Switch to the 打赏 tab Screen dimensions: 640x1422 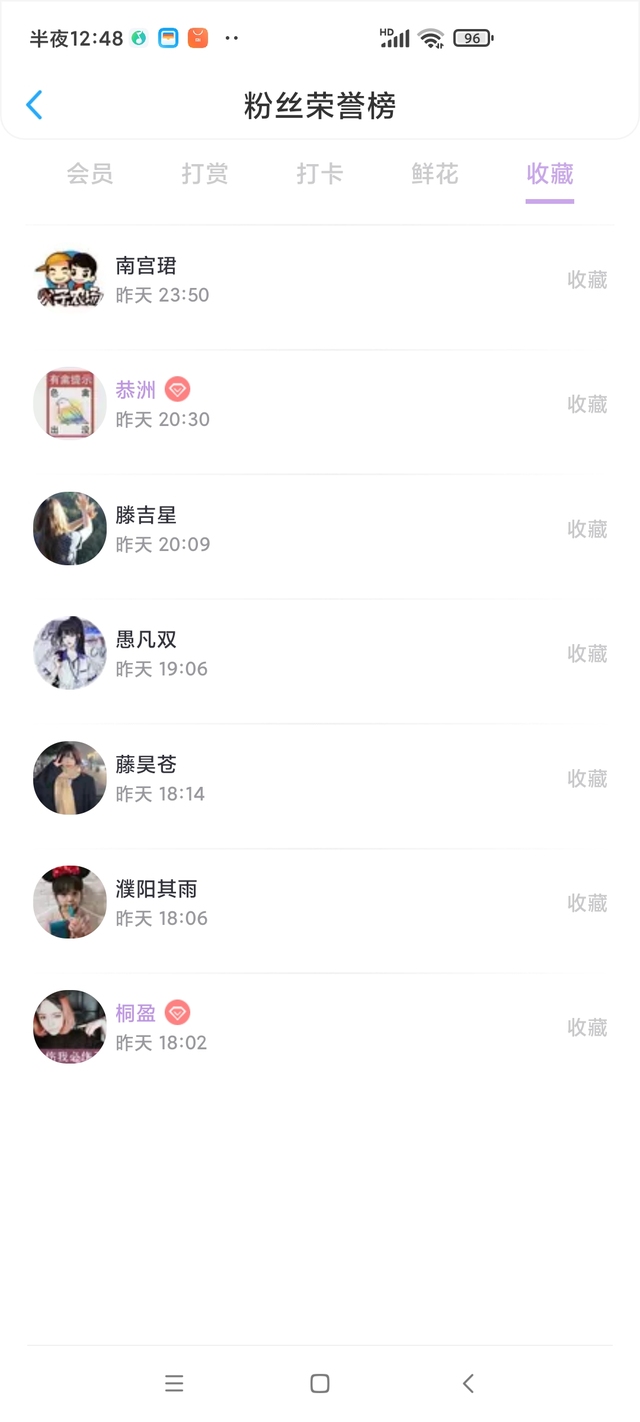(205, 174)
